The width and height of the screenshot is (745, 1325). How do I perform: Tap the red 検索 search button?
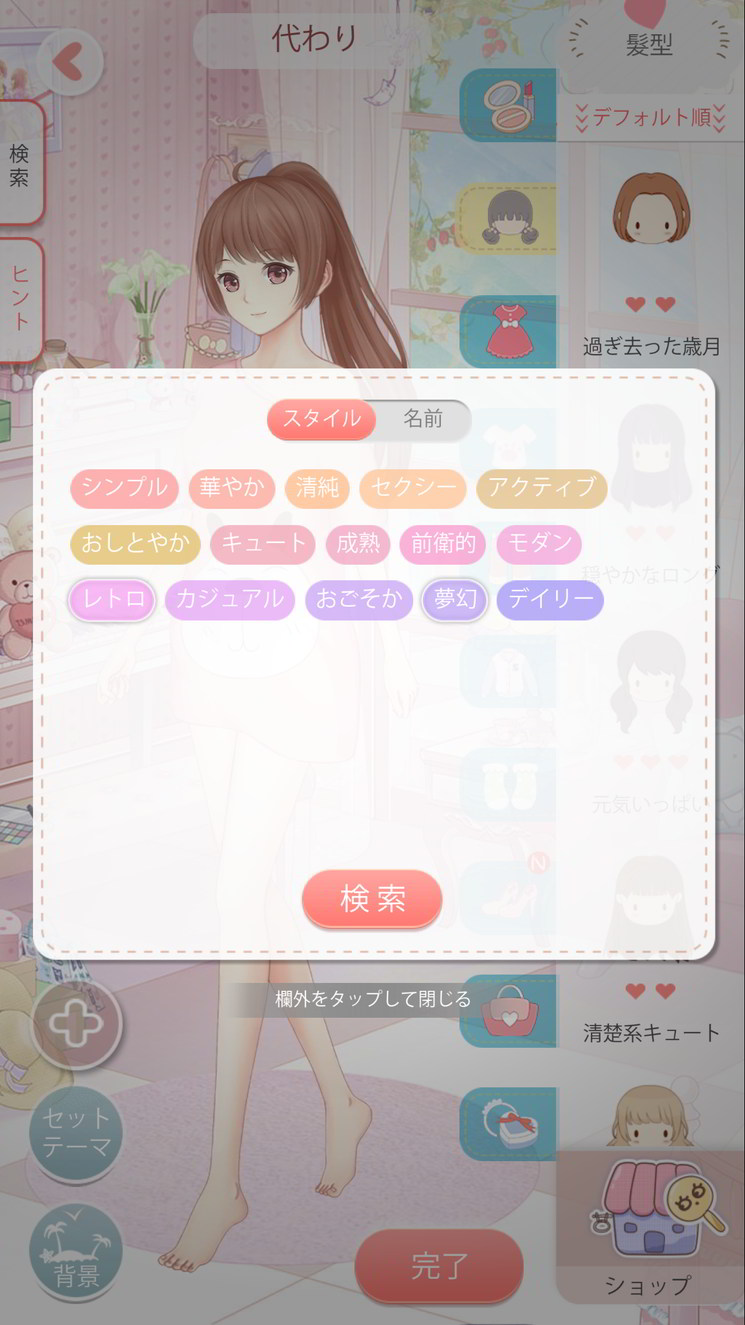372,899
